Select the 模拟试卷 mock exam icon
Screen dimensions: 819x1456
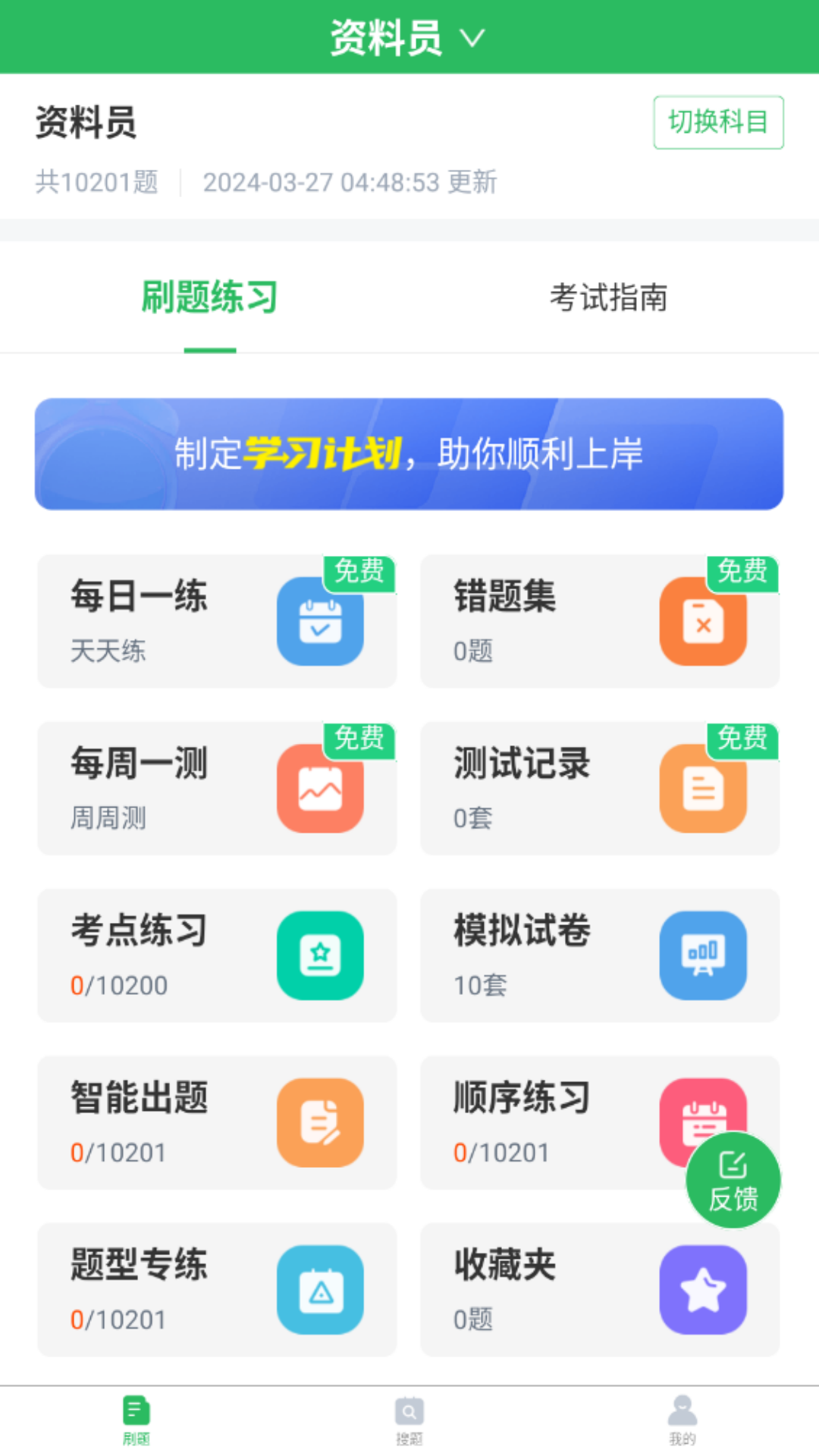click(x=703, y=955)
